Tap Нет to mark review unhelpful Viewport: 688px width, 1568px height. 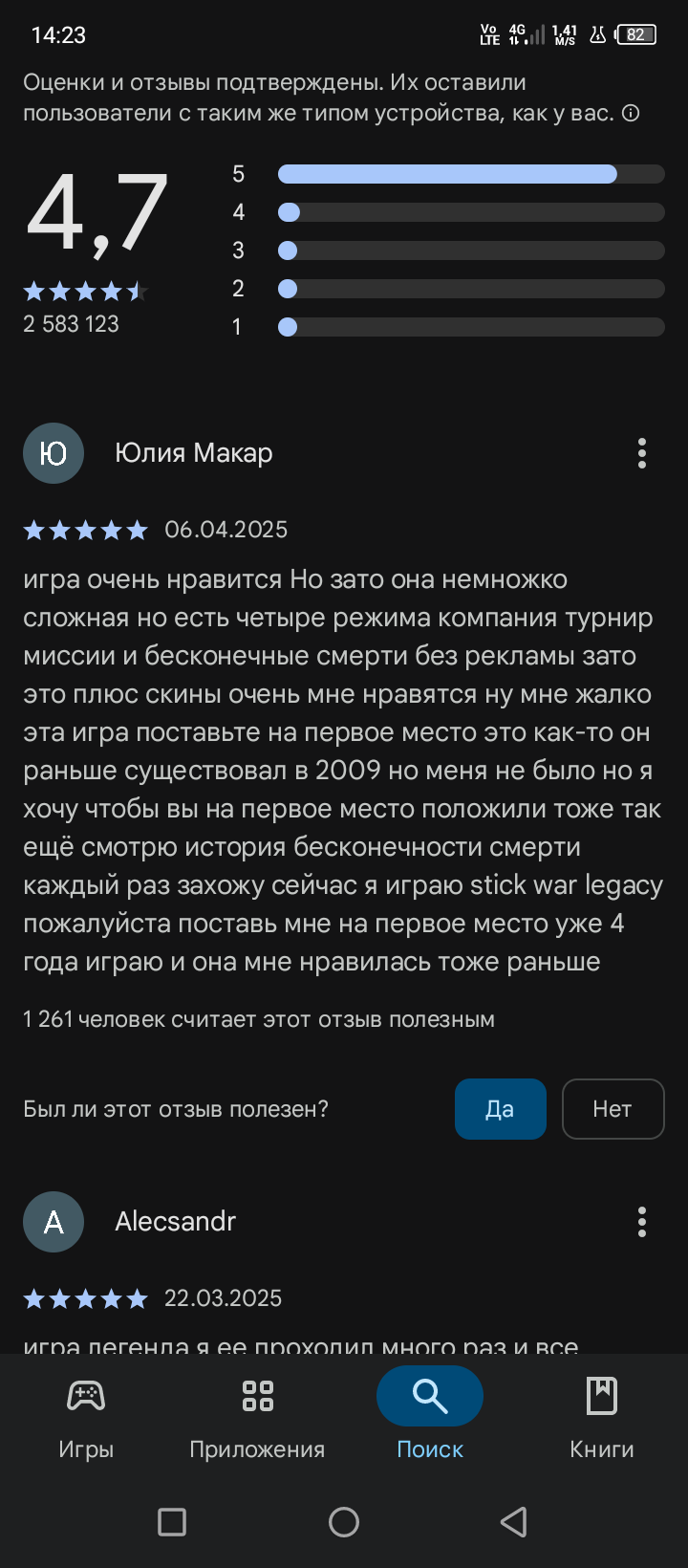pyautogui.click(x=613, y=1109)
